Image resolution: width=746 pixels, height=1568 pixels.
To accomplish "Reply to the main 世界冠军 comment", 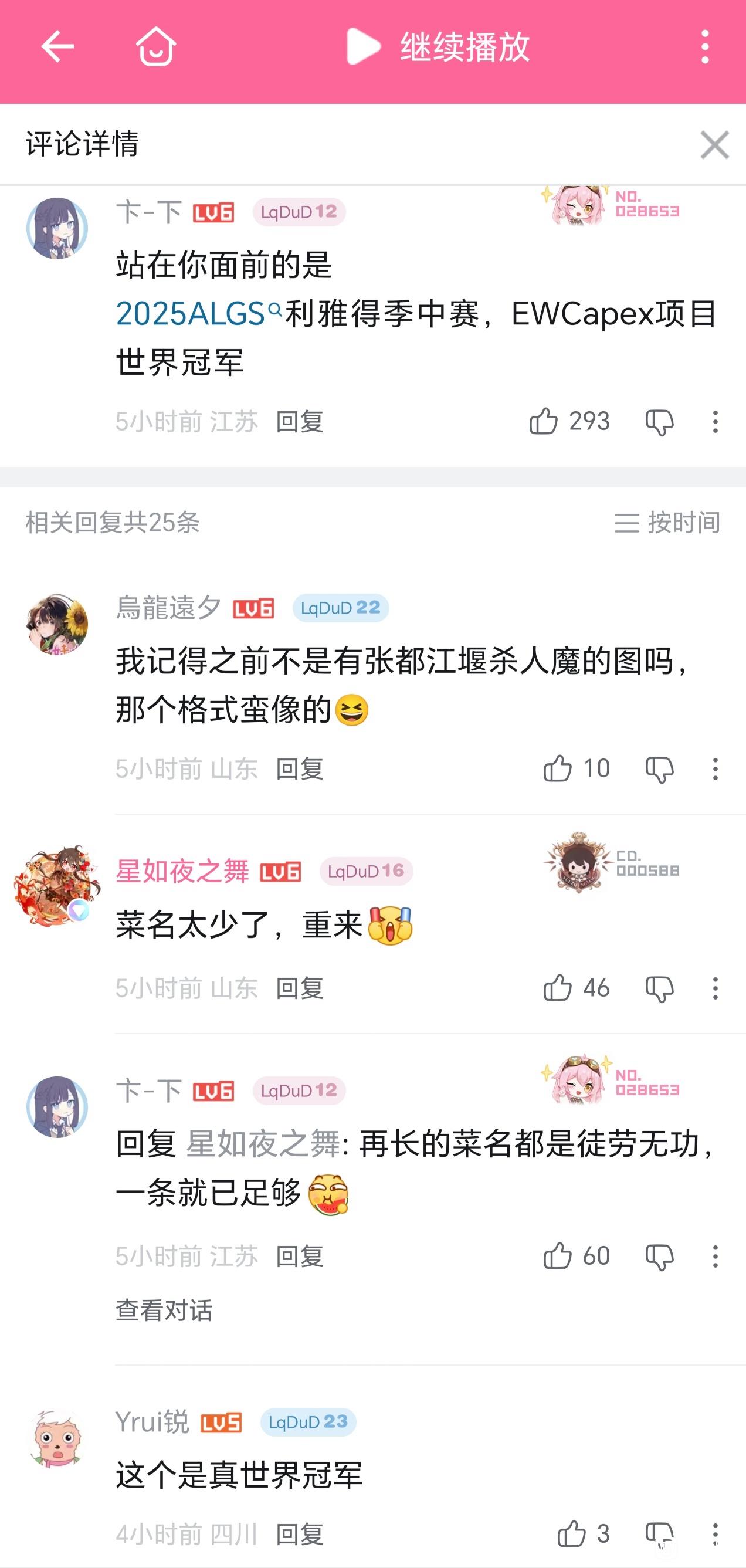I will (x=299, y=421).
